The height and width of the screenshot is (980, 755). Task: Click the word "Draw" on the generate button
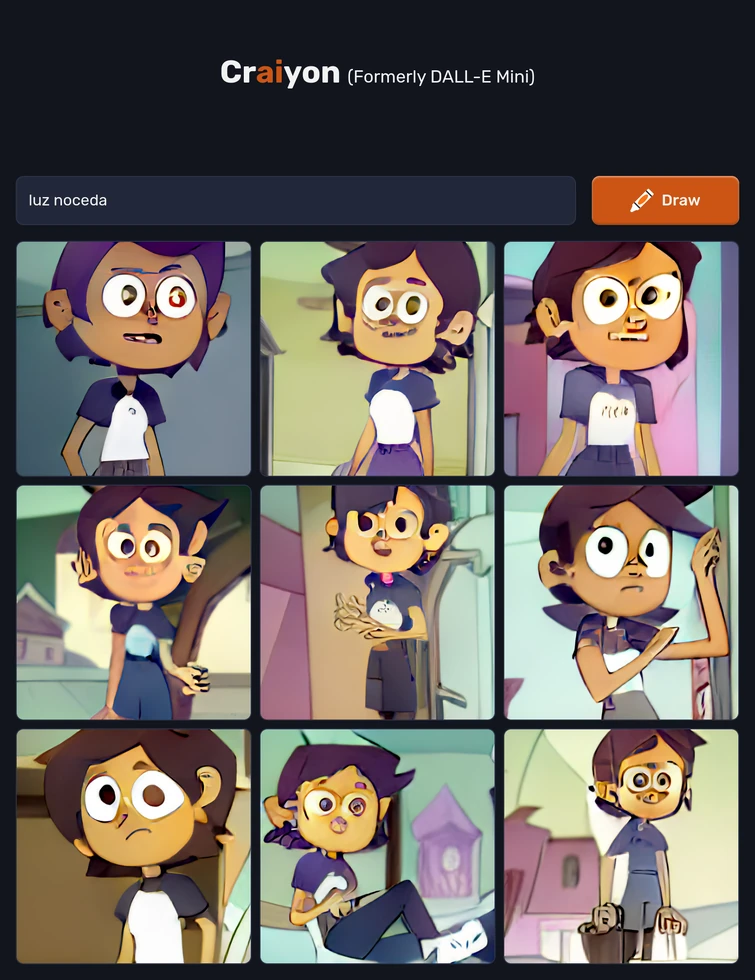[x=679, y=200]
